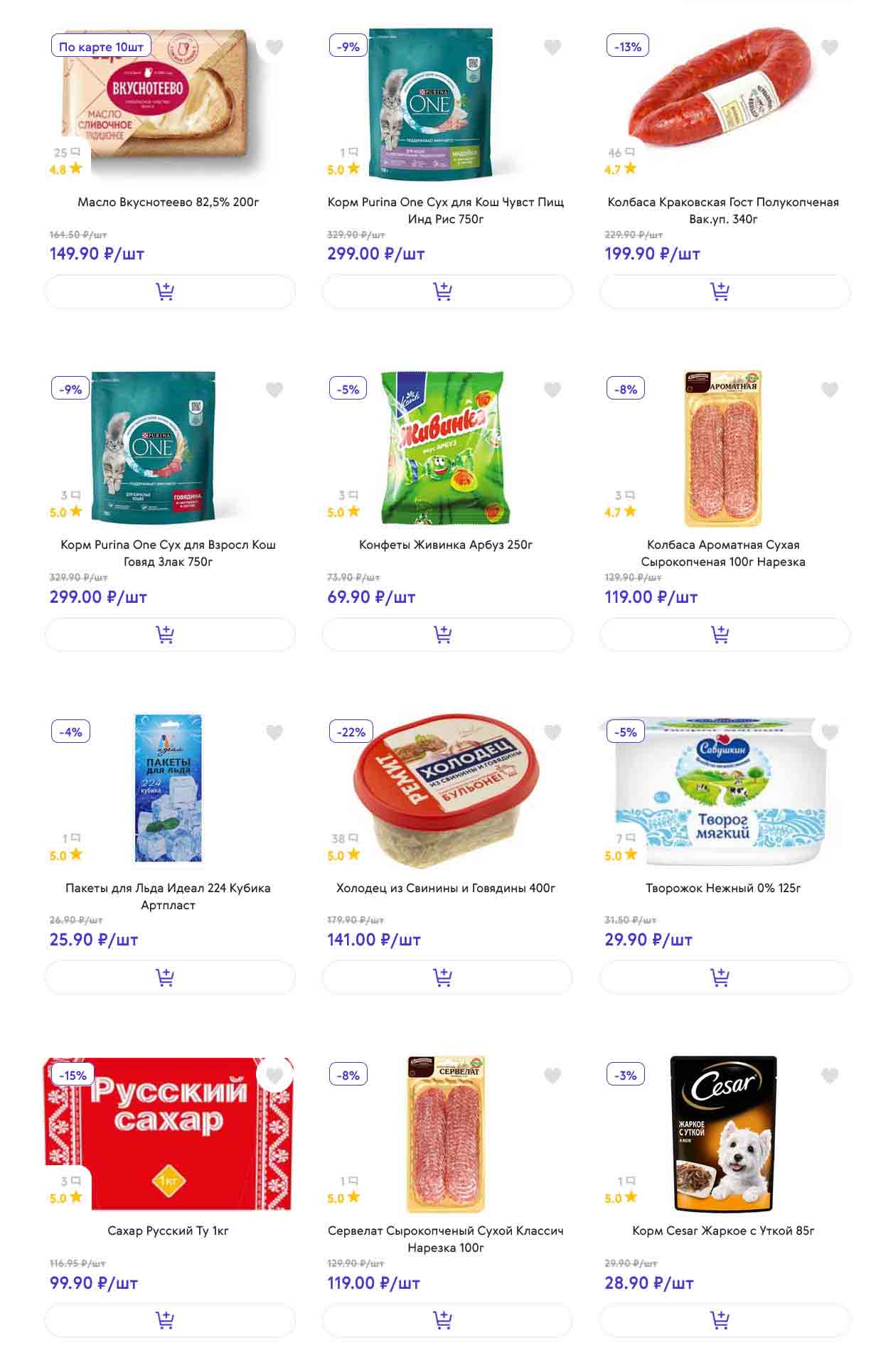
Task: Favorite Масло Вкуснотеево with heart icon
Action: click(274, 47)
